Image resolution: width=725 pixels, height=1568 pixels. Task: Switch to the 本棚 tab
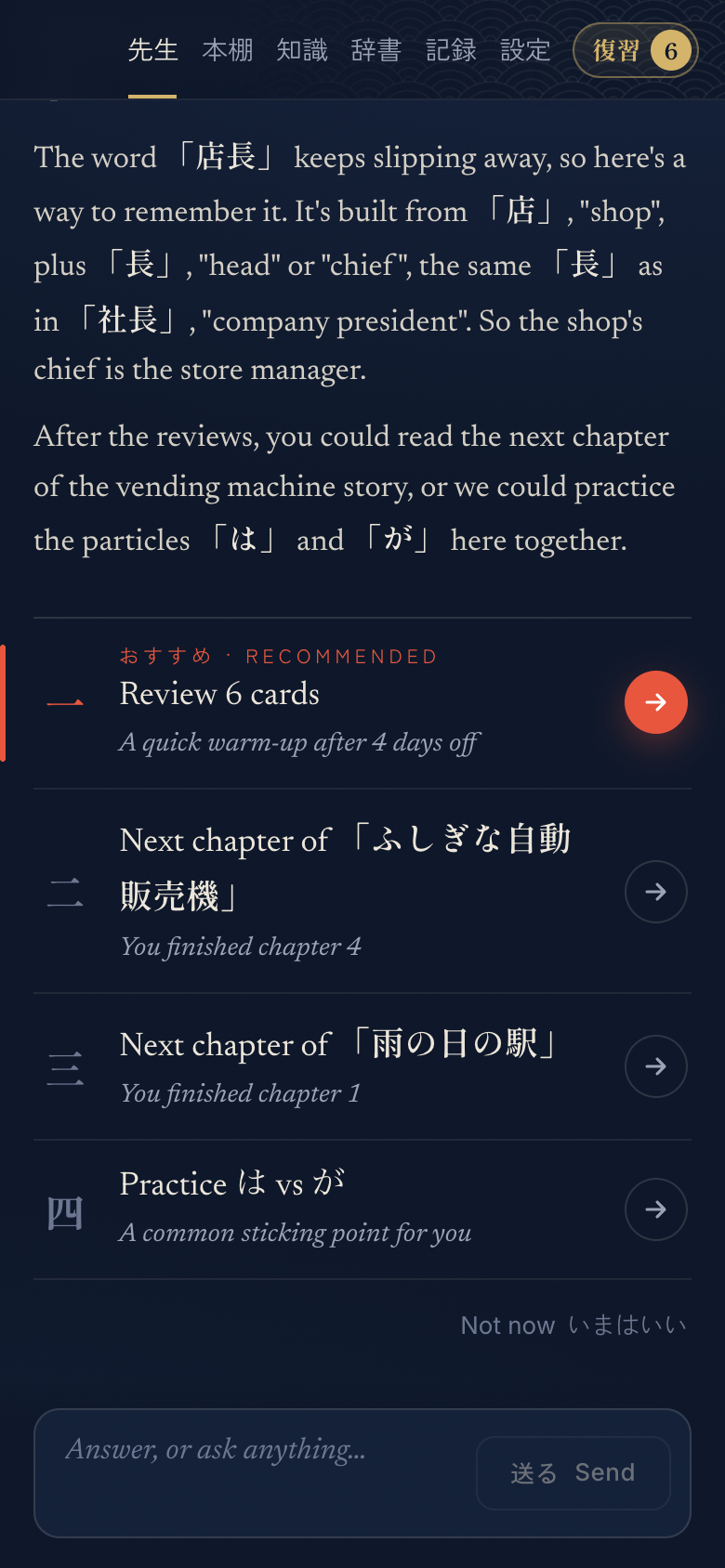point(228,50)
